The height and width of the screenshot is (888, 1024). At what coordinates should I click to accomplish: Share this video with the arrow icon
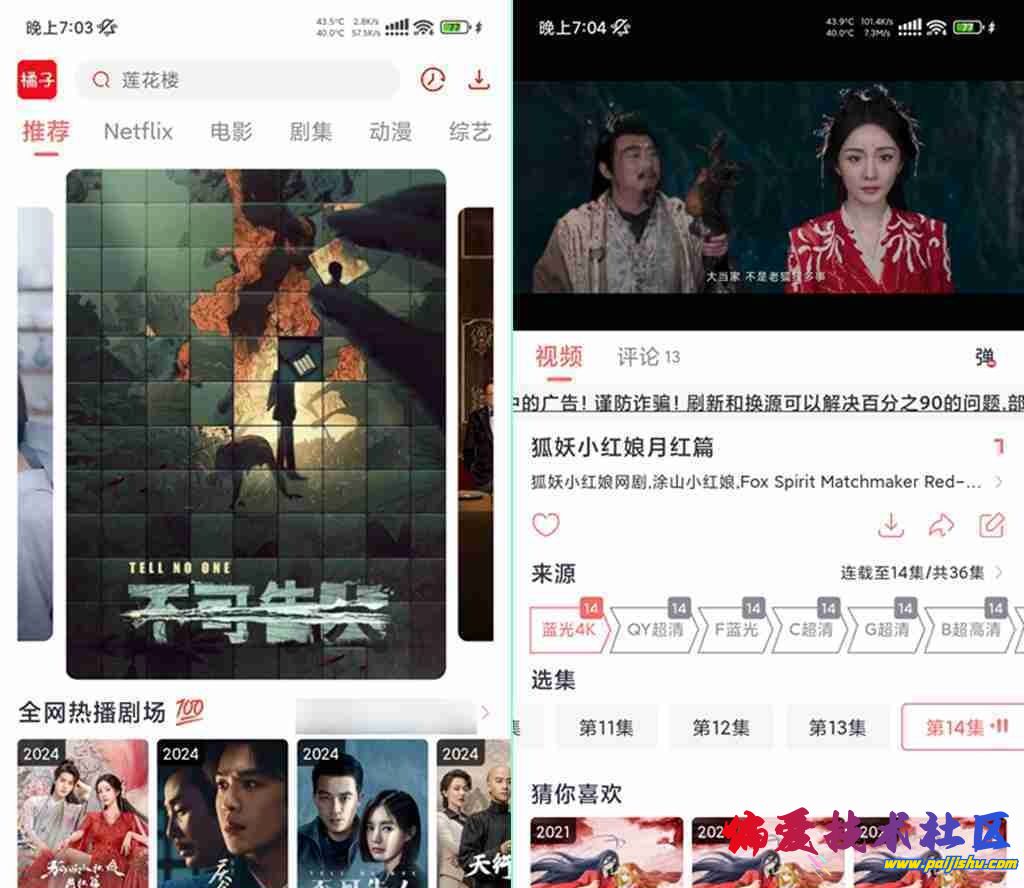coord(940,524)
